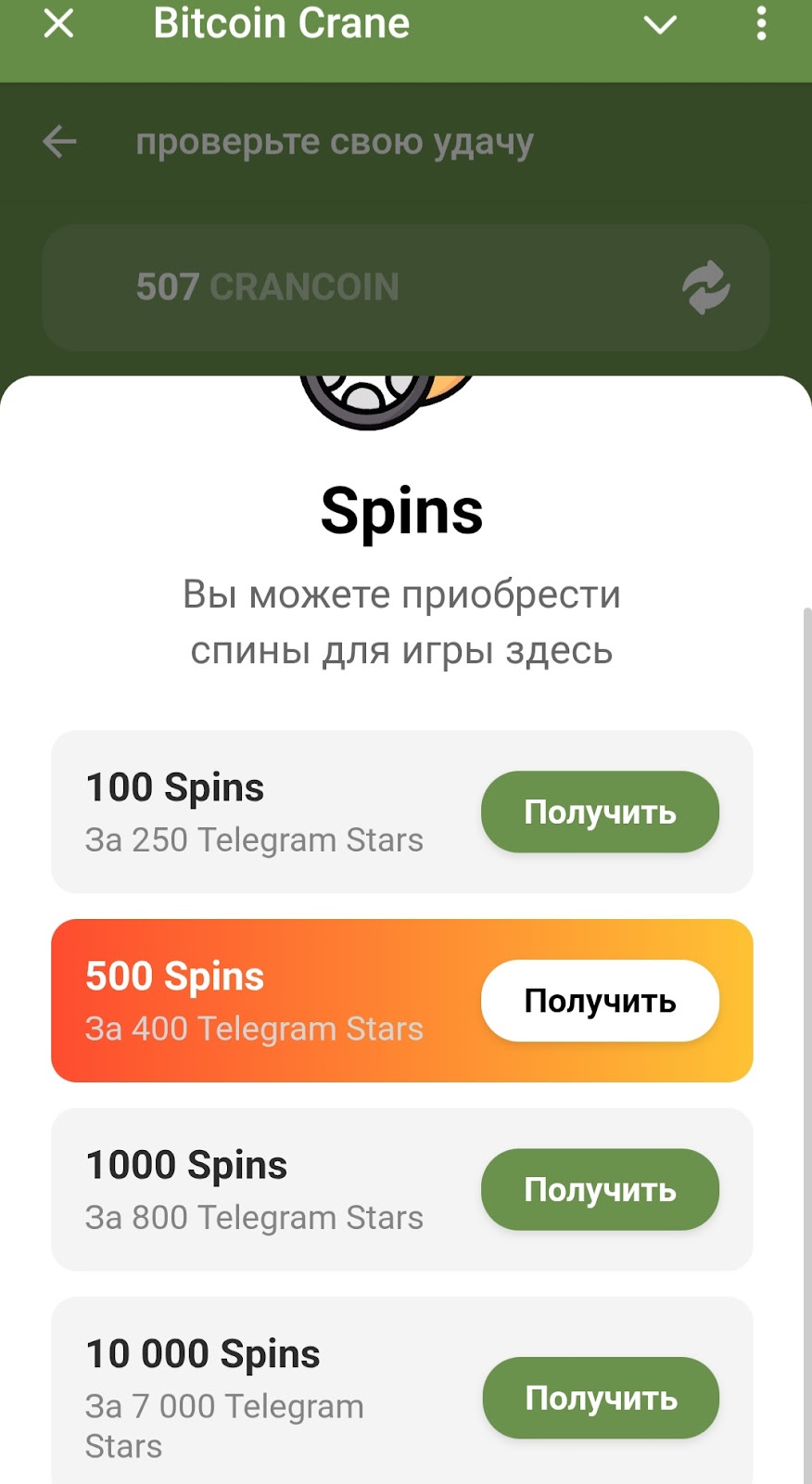Open the three-dot overflow menu

(761, 23)
